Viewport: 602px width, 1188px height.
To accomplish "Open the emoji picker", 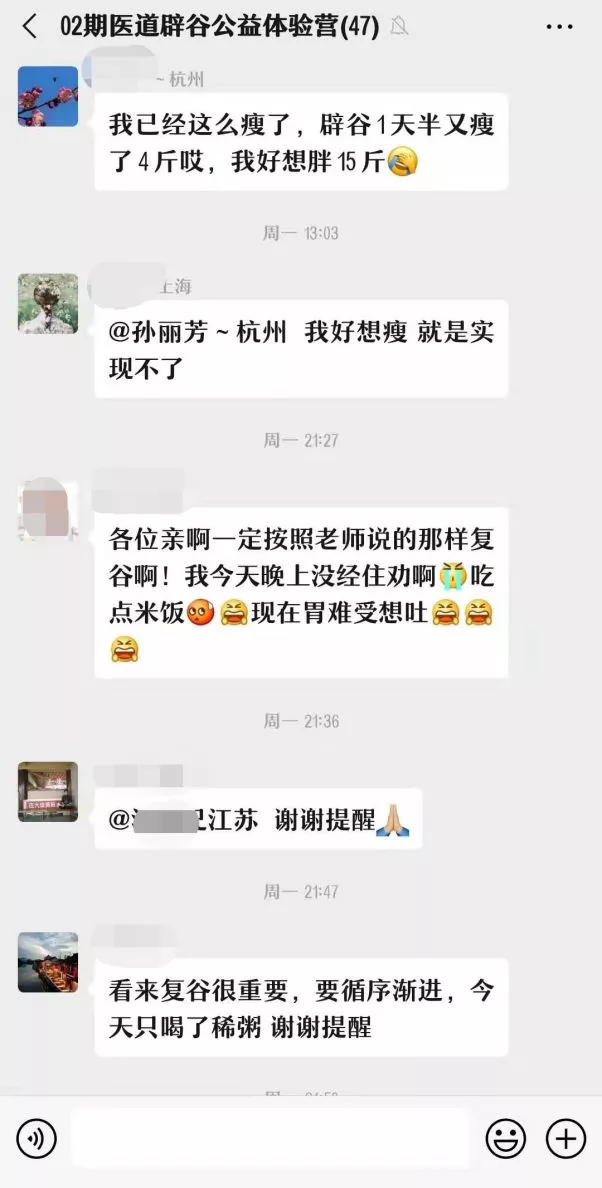I will pyautogui.click(x=505, y=1138).
